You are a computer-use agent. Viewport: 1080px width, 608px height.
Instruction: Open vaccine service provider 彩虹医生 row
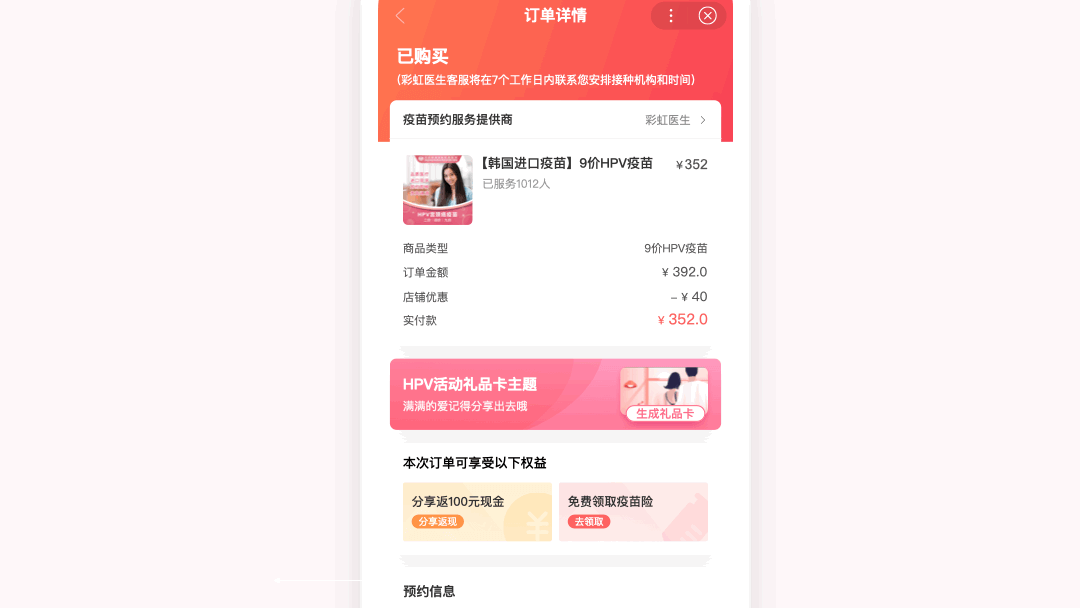(x=555, y=120)
